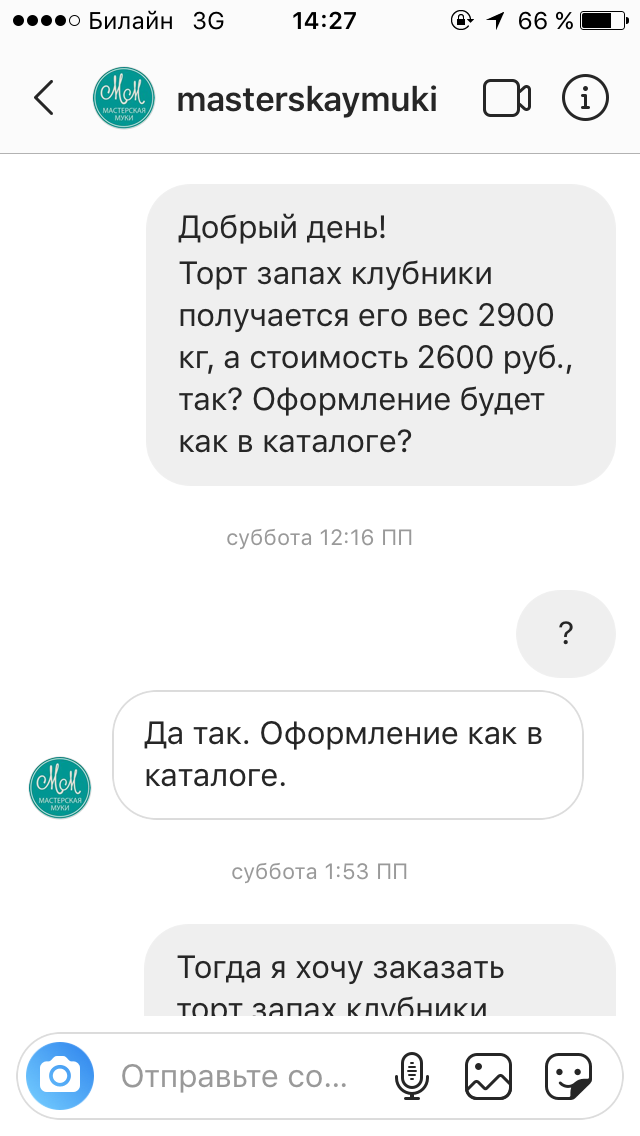Go back to the direct messages list
The width and height of the screenshot is (640, 1136).
point(44,98)
